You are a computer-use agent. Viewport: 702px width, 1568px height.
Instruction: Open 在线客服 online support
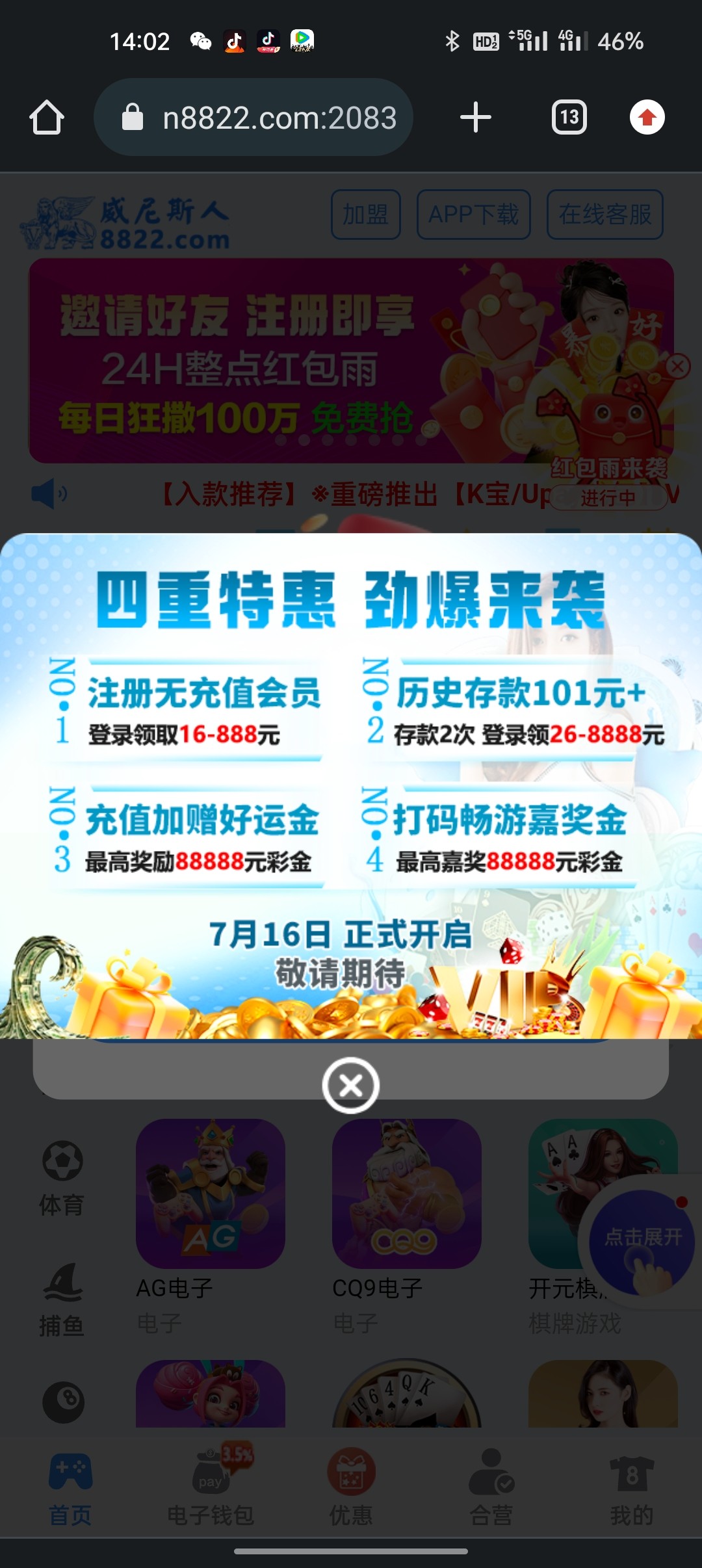tap(604, 215)
